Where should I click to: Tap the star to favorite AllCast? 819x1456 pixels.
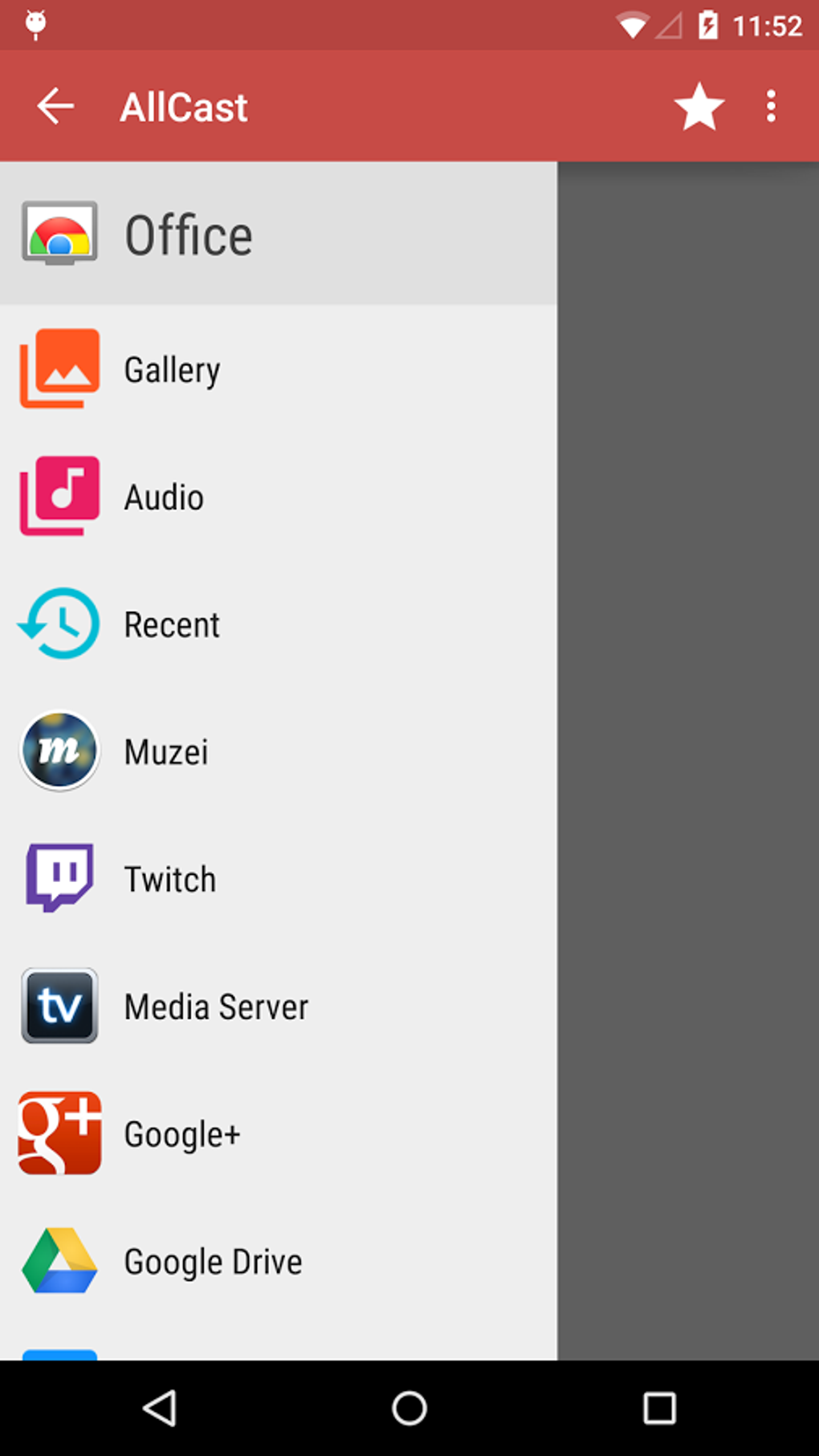pos(699,105)
